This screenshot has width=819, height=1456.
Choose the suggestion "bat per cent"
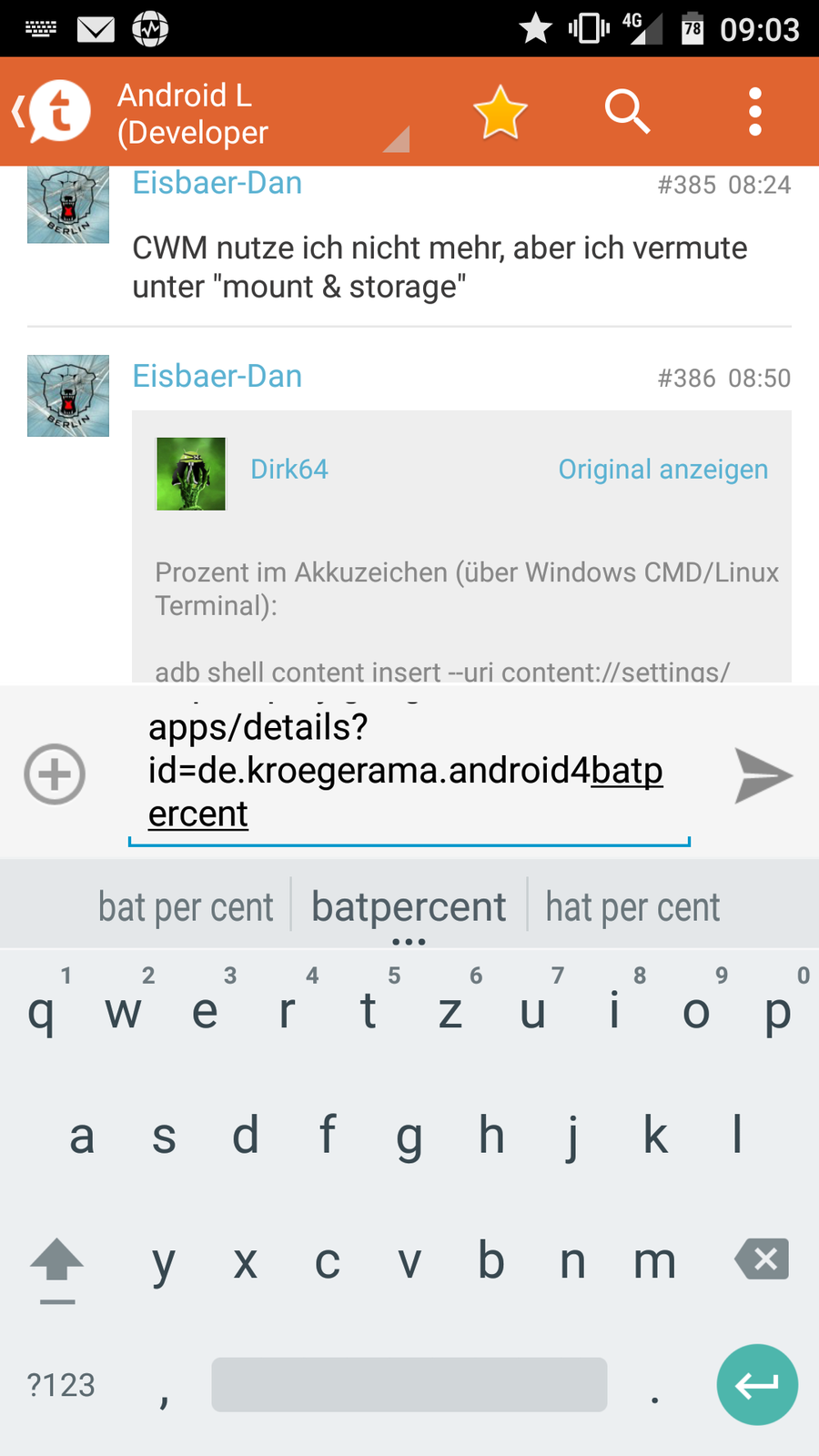186,907
